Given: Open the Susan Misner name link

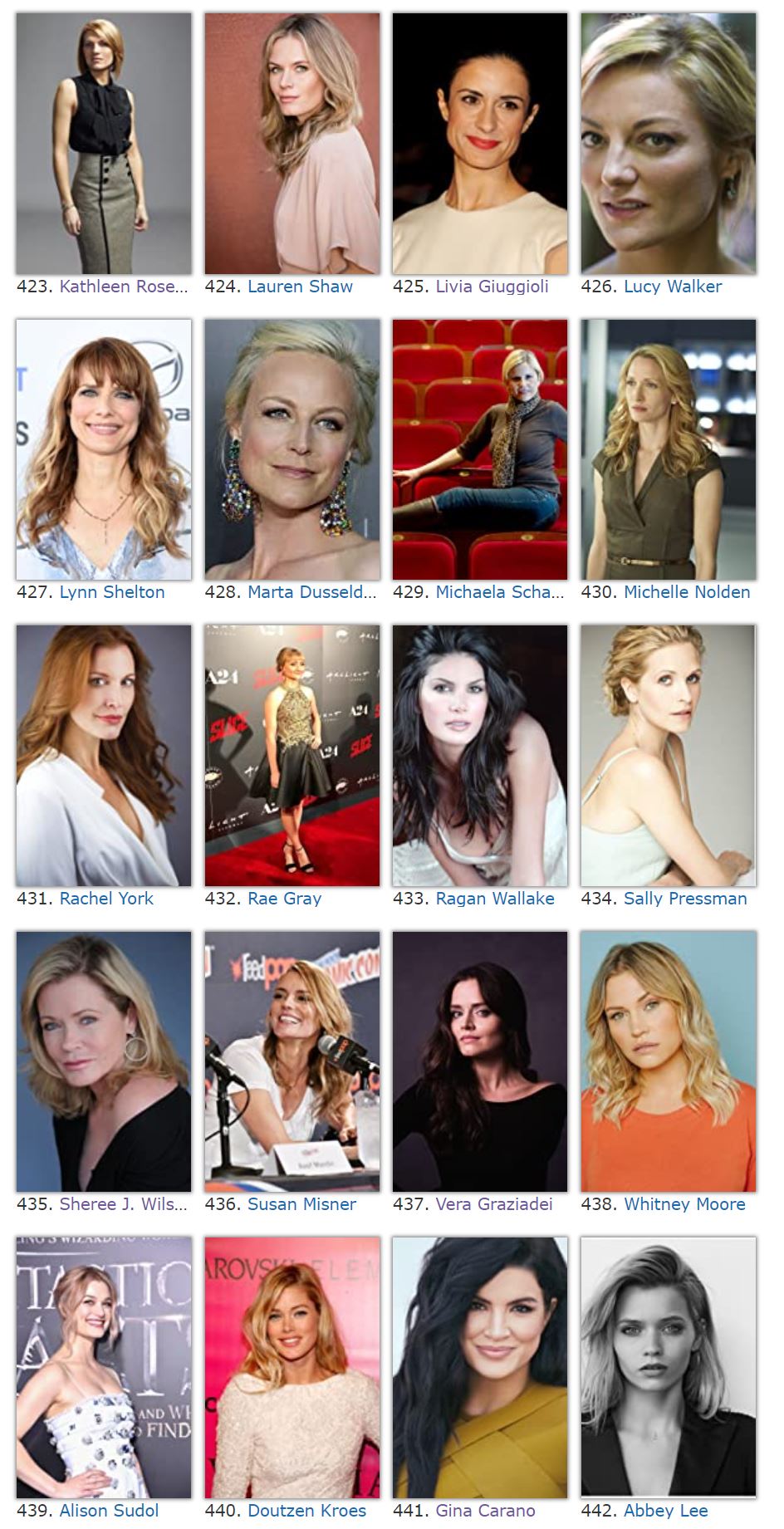Looking at the screenshot, I should coord(301,1204).
